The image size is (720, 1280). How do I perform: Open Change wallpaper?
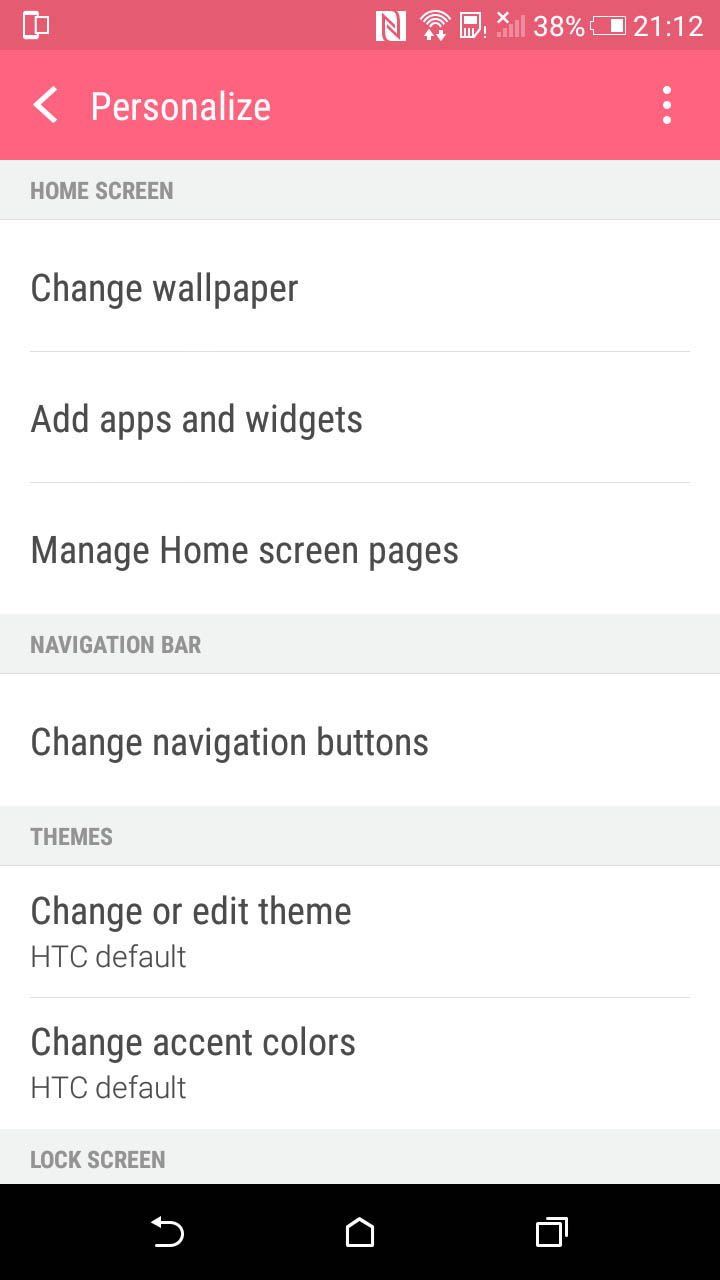click(x=360, y=286)
